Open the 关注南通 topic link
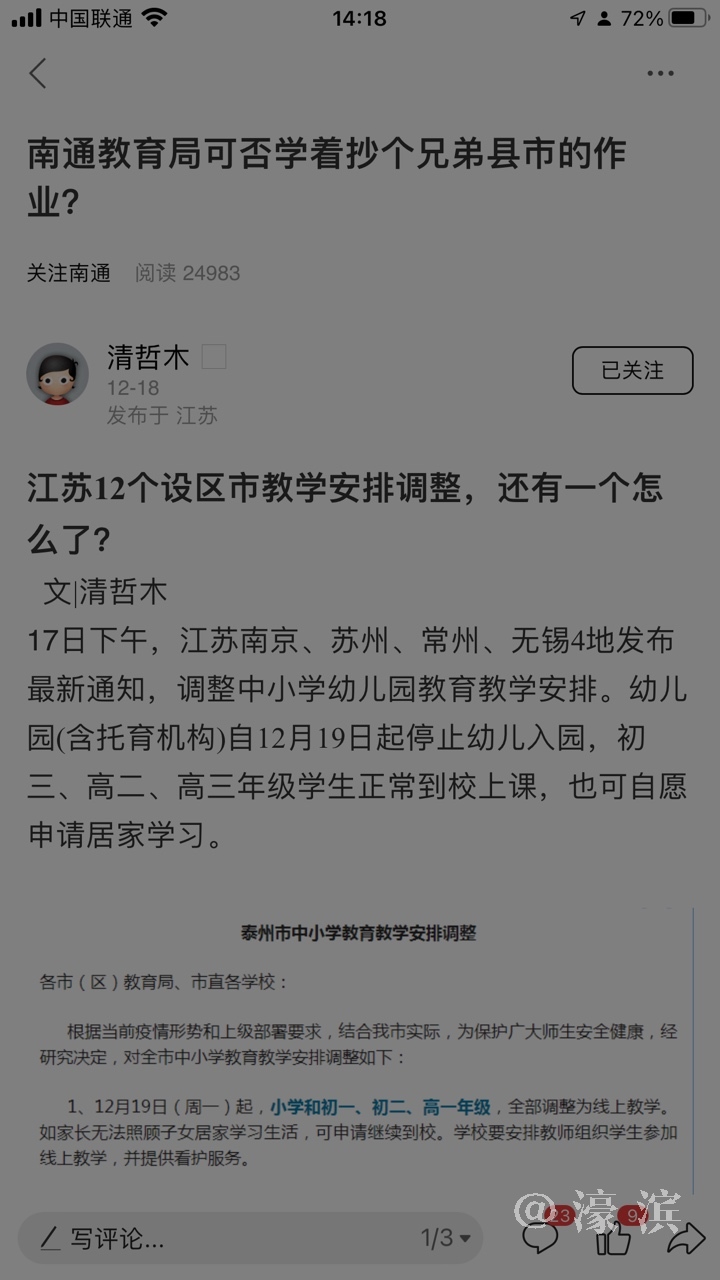 [68, 273]
